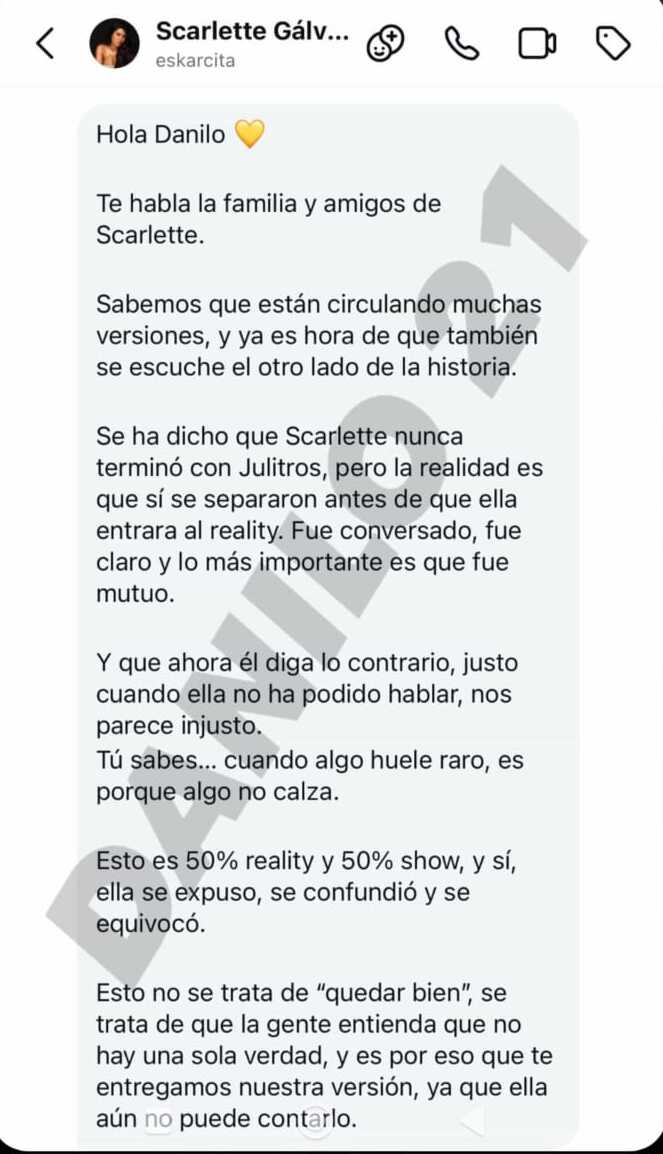Start a video call with Scarlette

coord(537,44)
